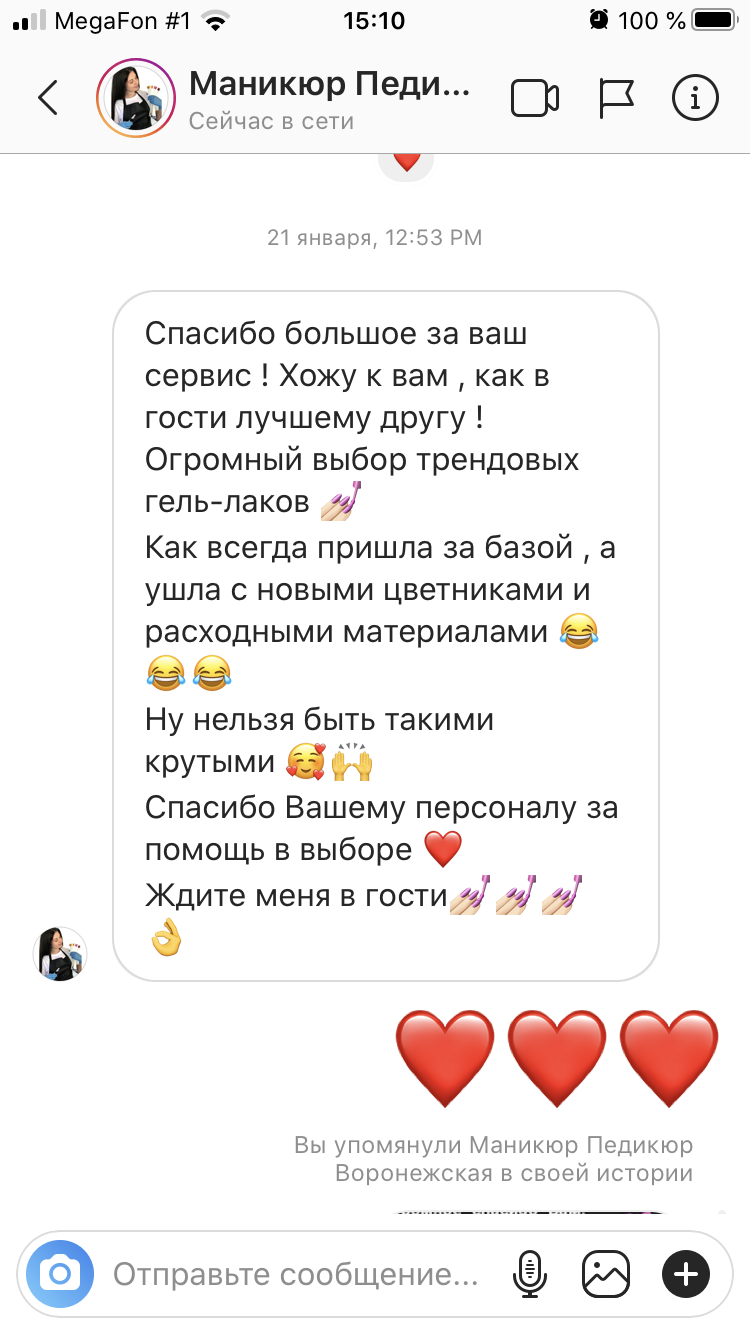This screenshot has width=750, height=1334.
Task: Open more attachment options with plus icon
Action: click(x=684, y=1274)
